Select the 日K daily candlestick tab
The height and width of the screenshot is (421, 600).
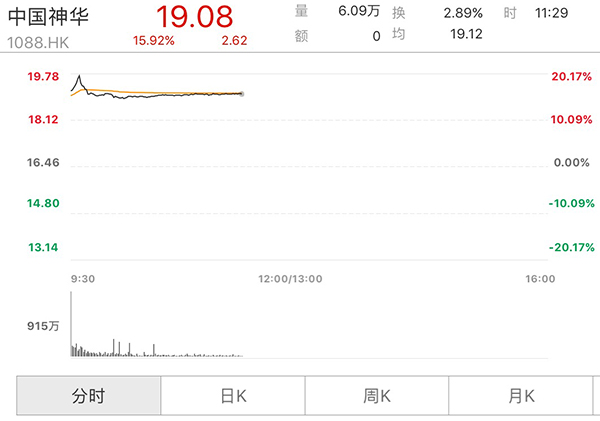tap(233, 395)
